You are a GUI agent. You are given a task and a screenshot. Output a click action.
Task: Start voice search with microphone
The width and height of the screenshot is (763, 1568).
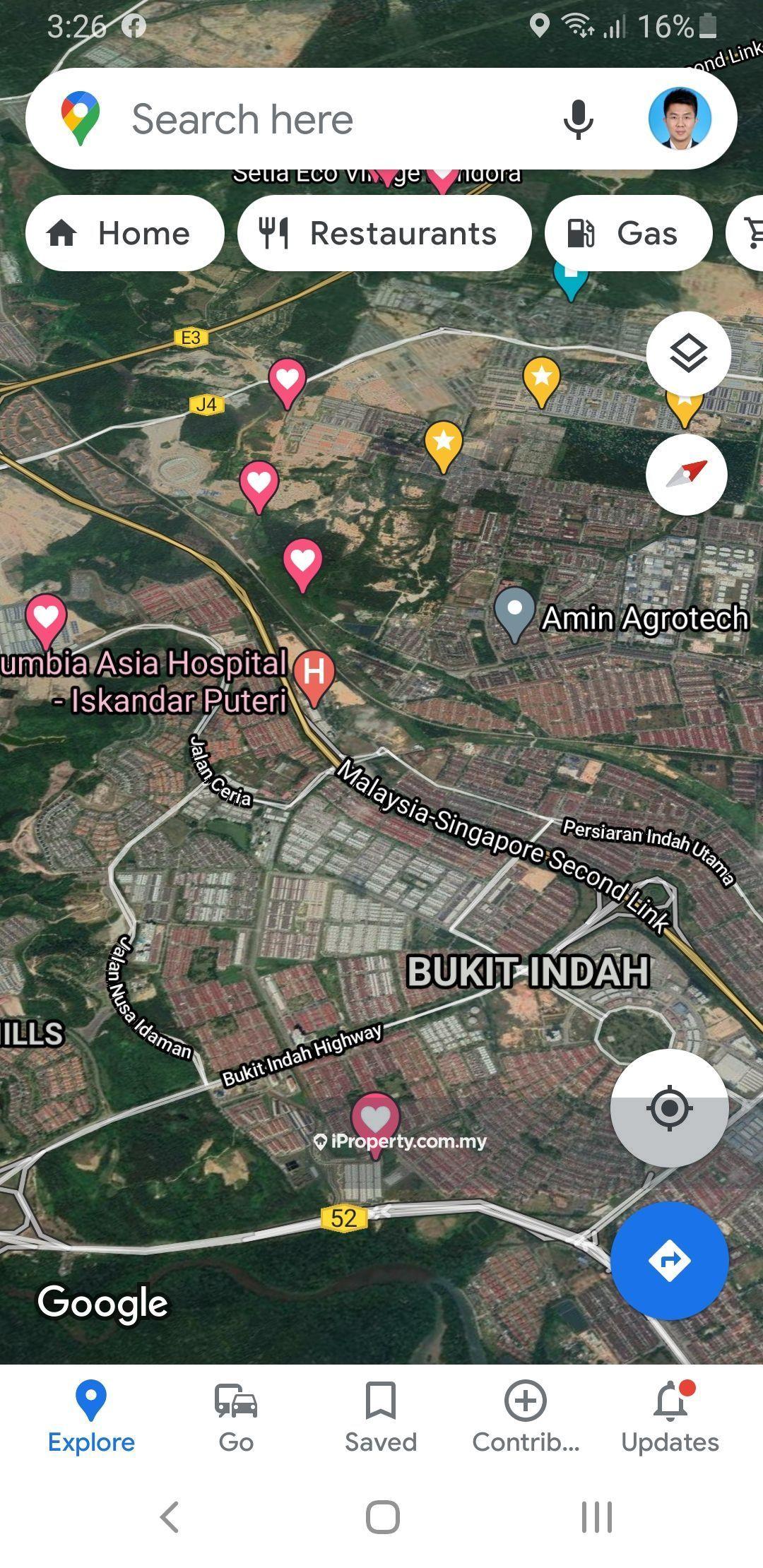pos(578,119)
